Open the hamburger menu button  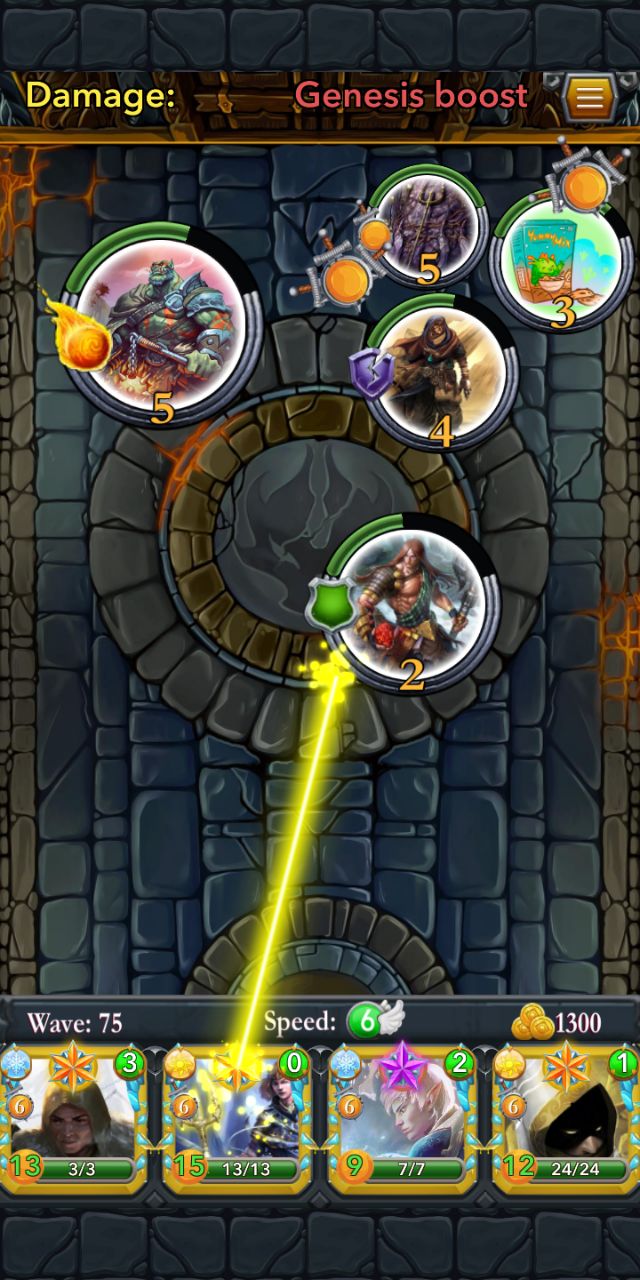(x=590, y=96)
